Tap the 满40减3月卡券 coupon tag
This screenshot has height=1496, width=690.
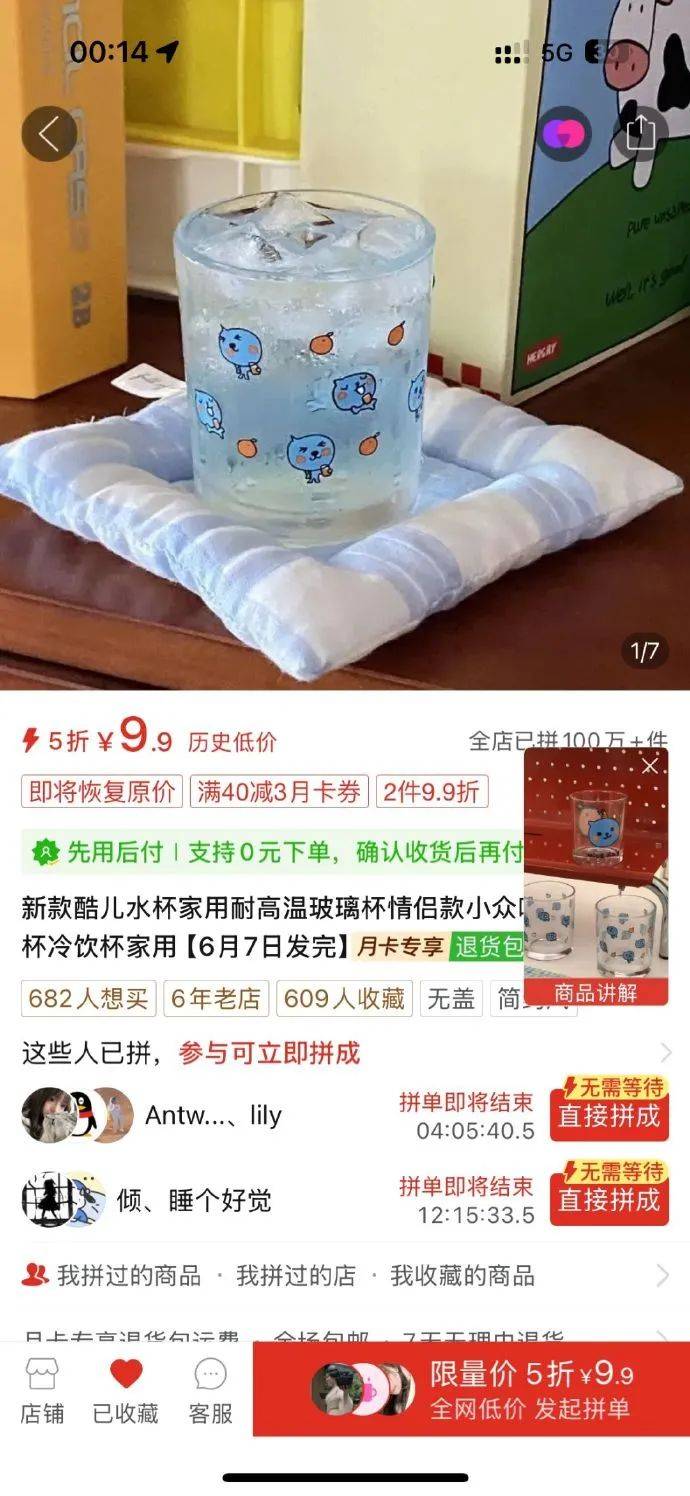279,792
